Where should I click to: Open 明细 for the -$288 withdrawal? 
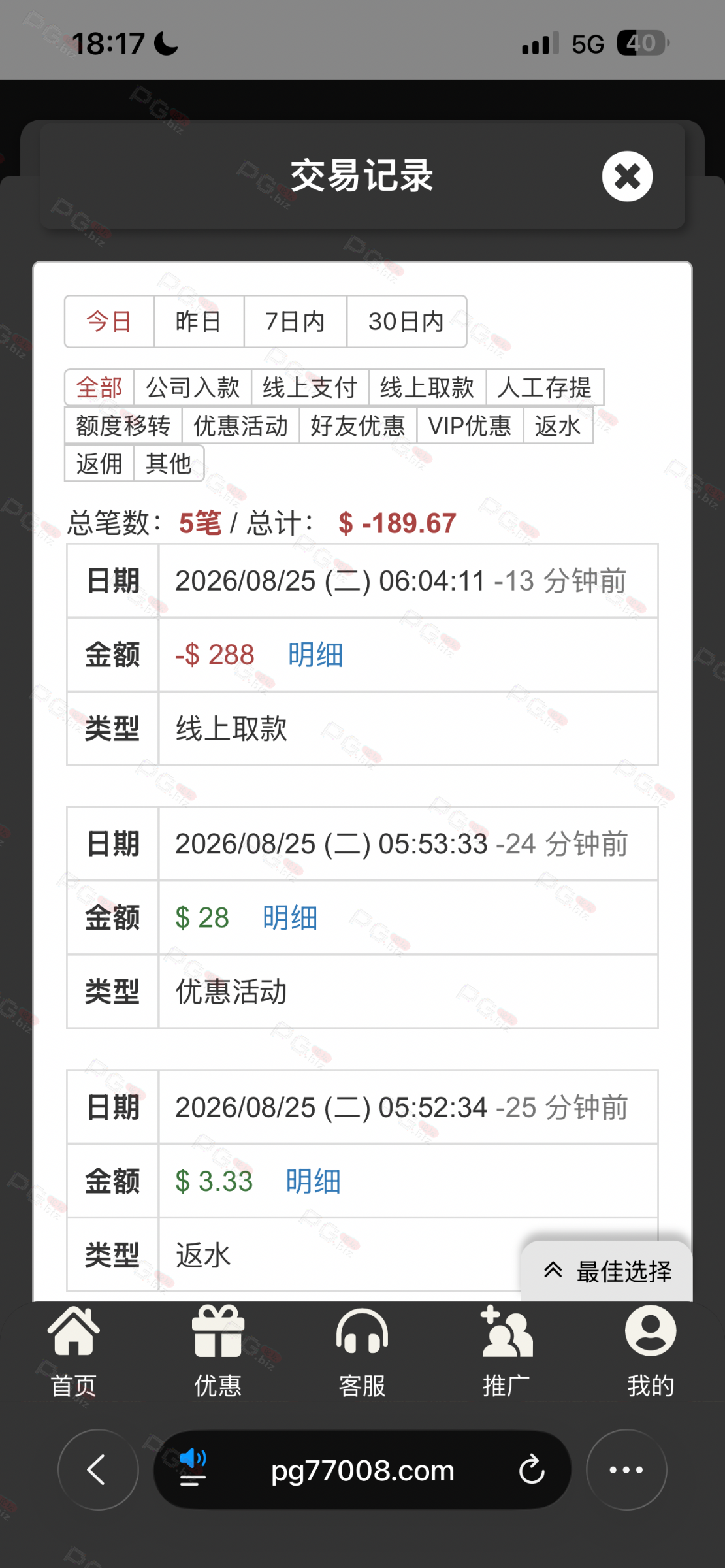315,655
